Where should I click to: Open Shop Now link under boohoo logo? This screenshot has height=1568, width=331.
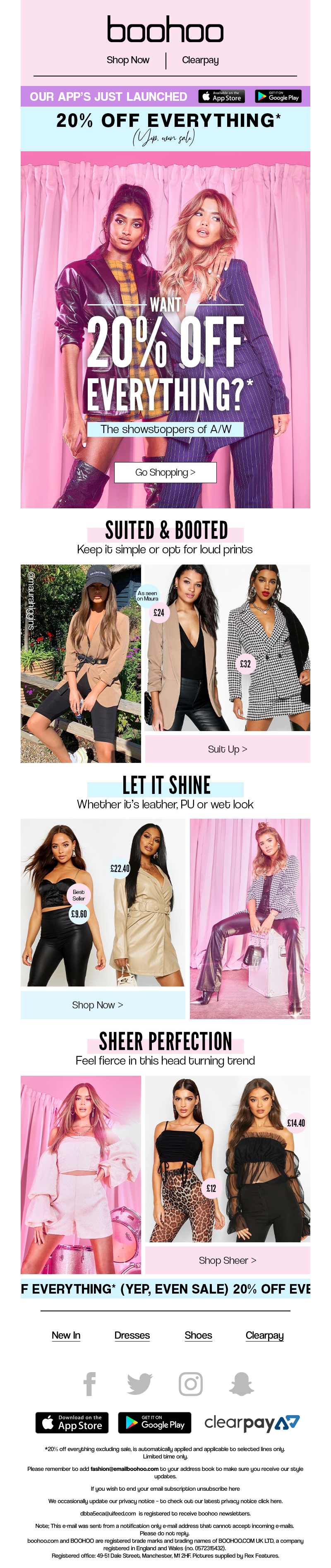[x=127, y=60]
